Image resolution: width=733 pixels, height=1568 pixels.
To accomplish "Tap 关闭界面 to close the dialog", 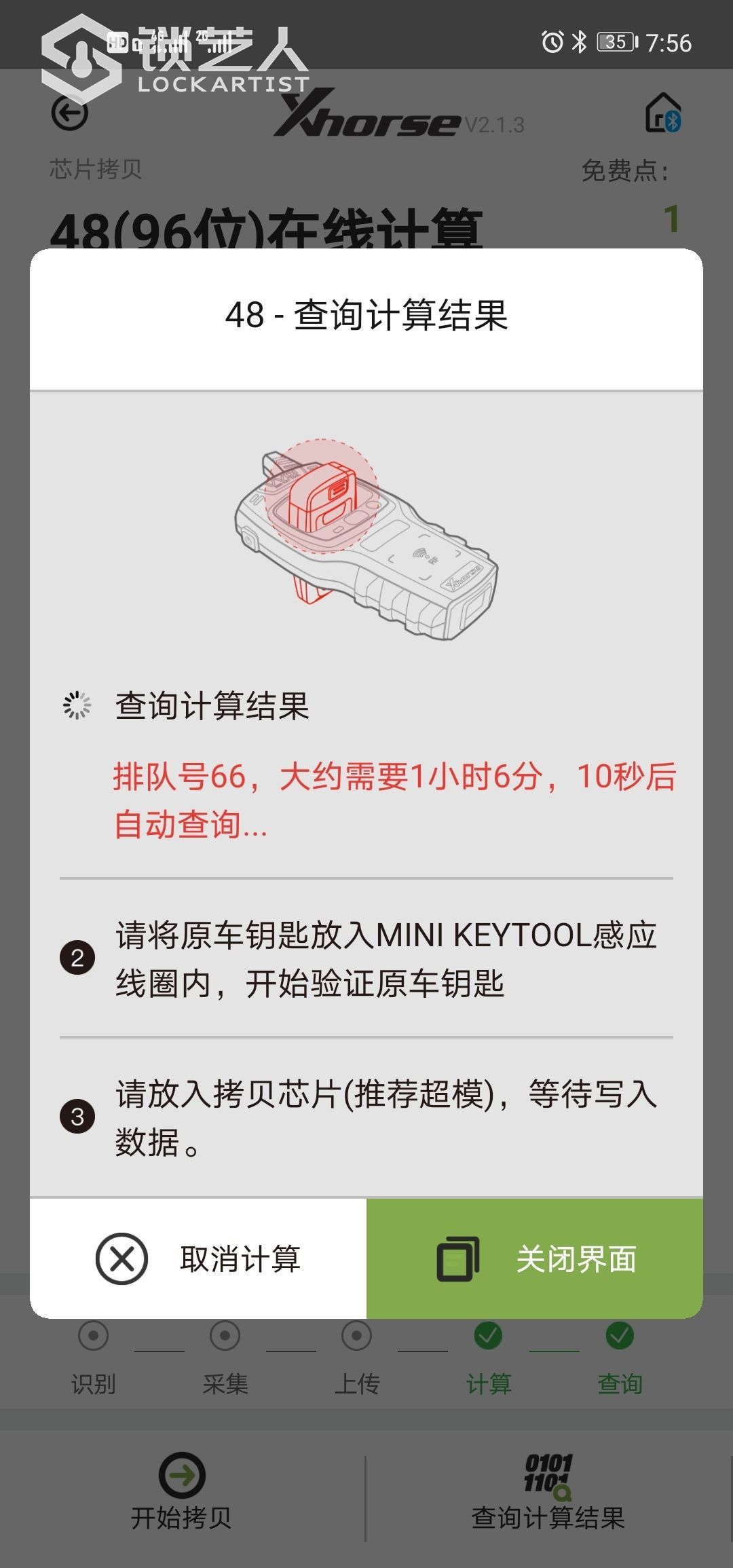I will [x=535, y=1258].
